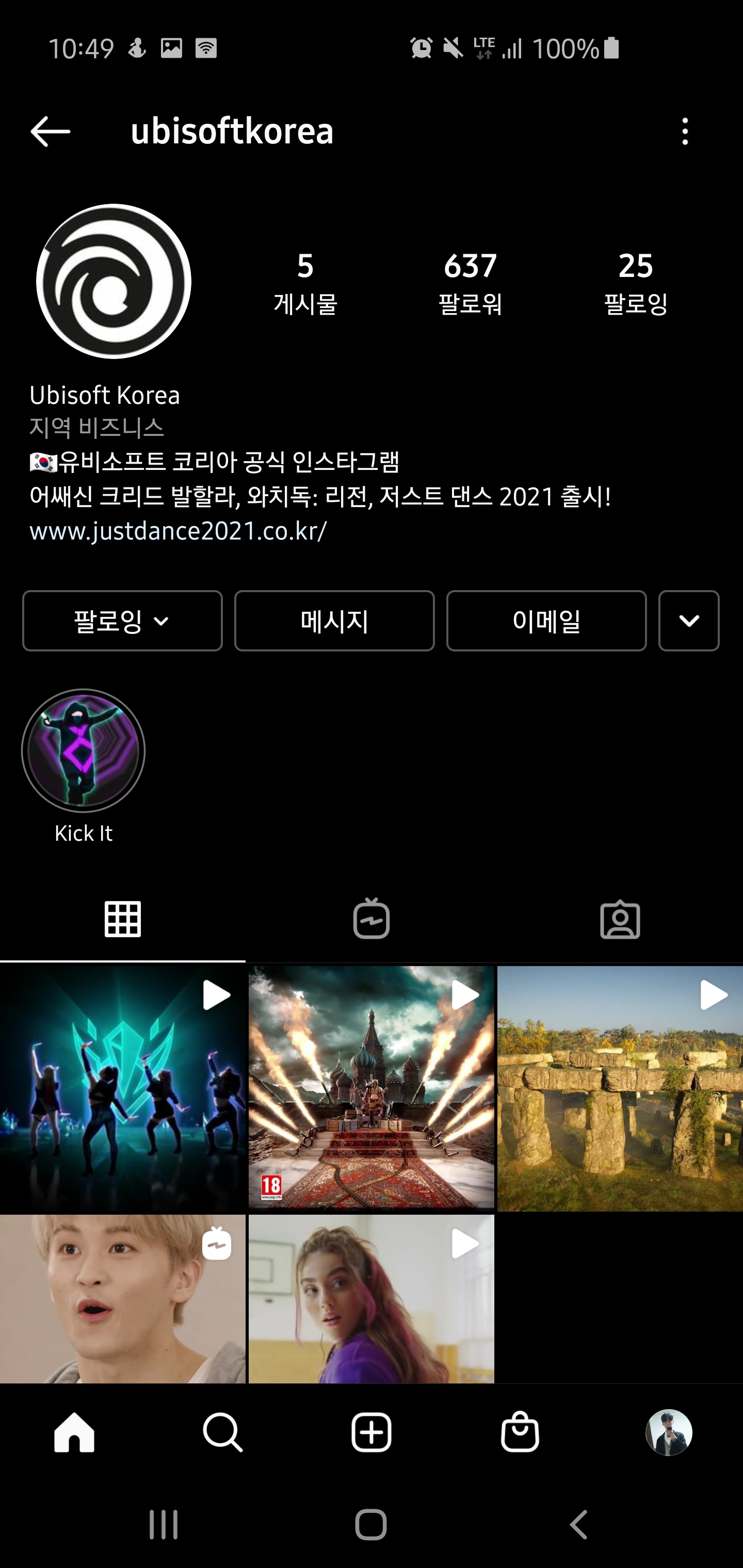Open the justdance2021.co.kr link
743x1568 pixels.
(178, 531)
